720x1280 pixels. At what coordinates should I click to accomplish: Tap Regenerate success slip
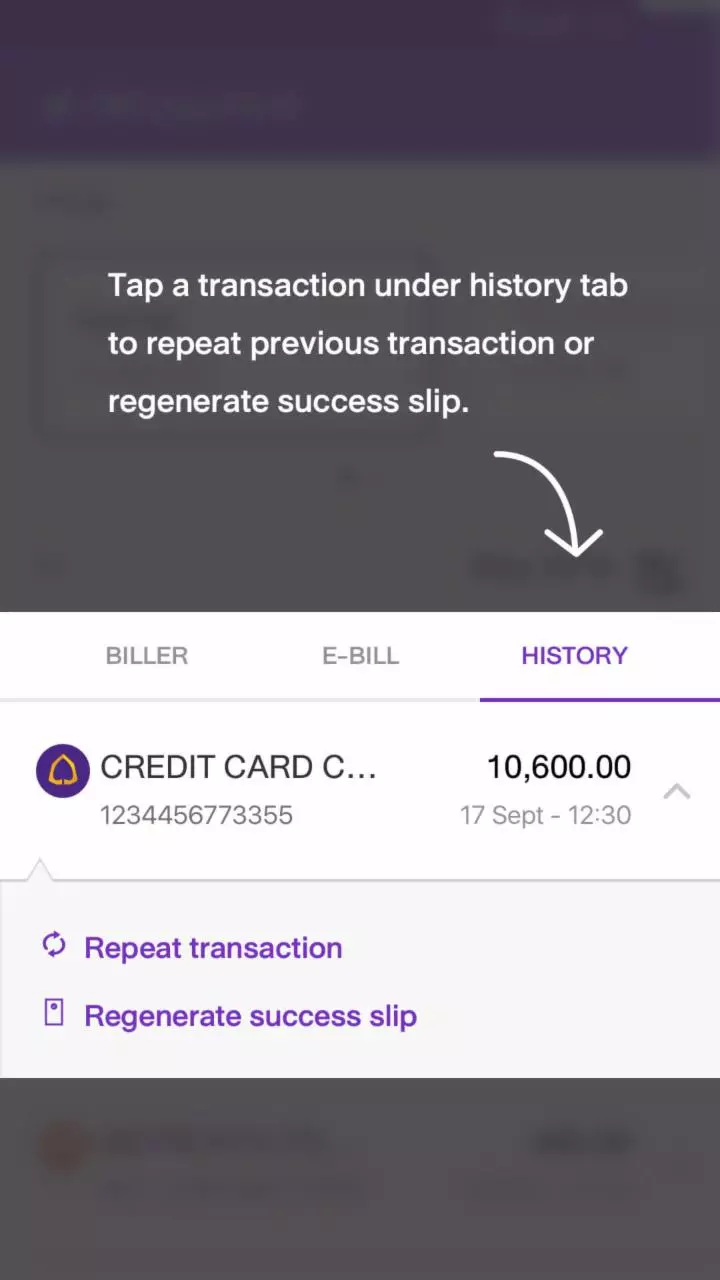pos(250,1016)
